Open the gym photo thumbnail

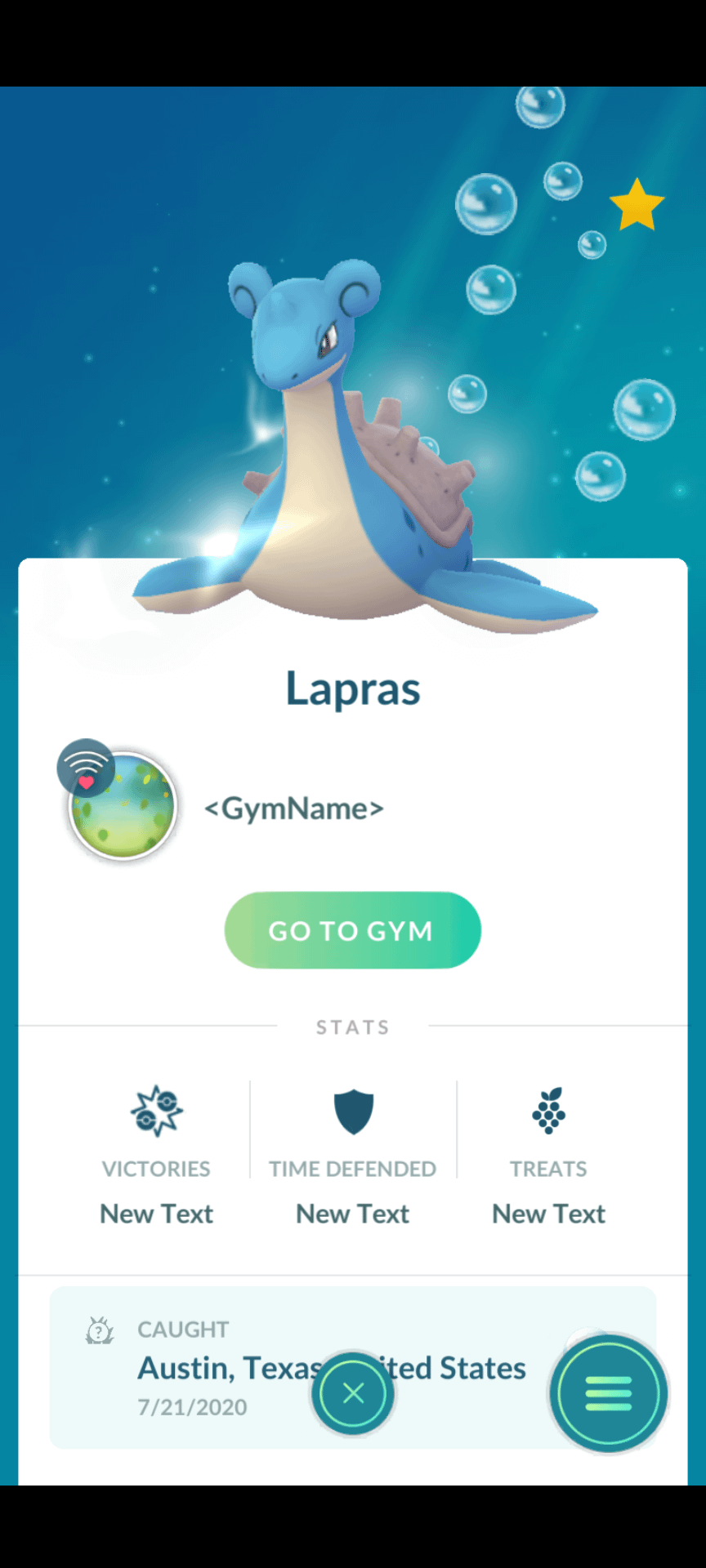pyautogui.click(x=123, y=806)
